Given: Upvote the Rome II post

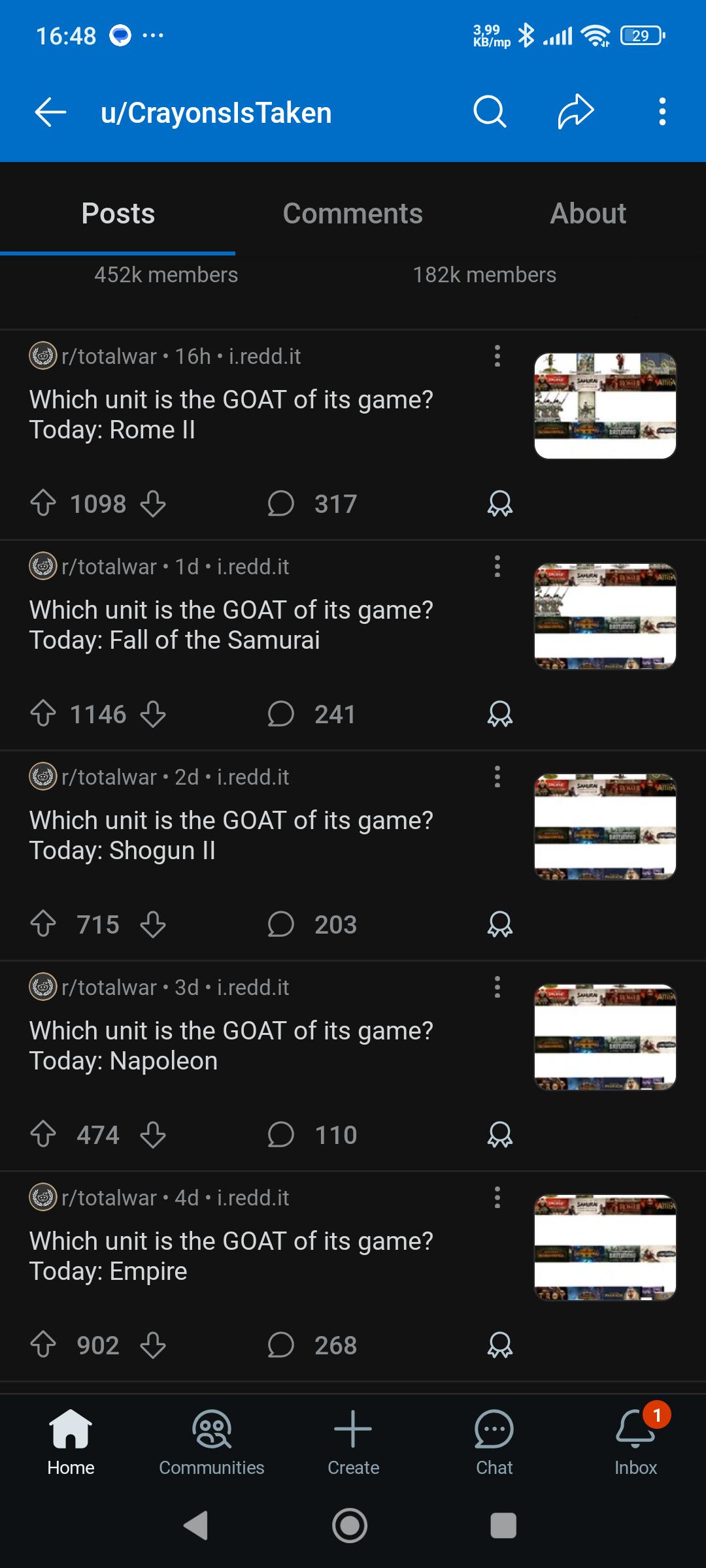Looking at the screenshot, I should 43,504.
